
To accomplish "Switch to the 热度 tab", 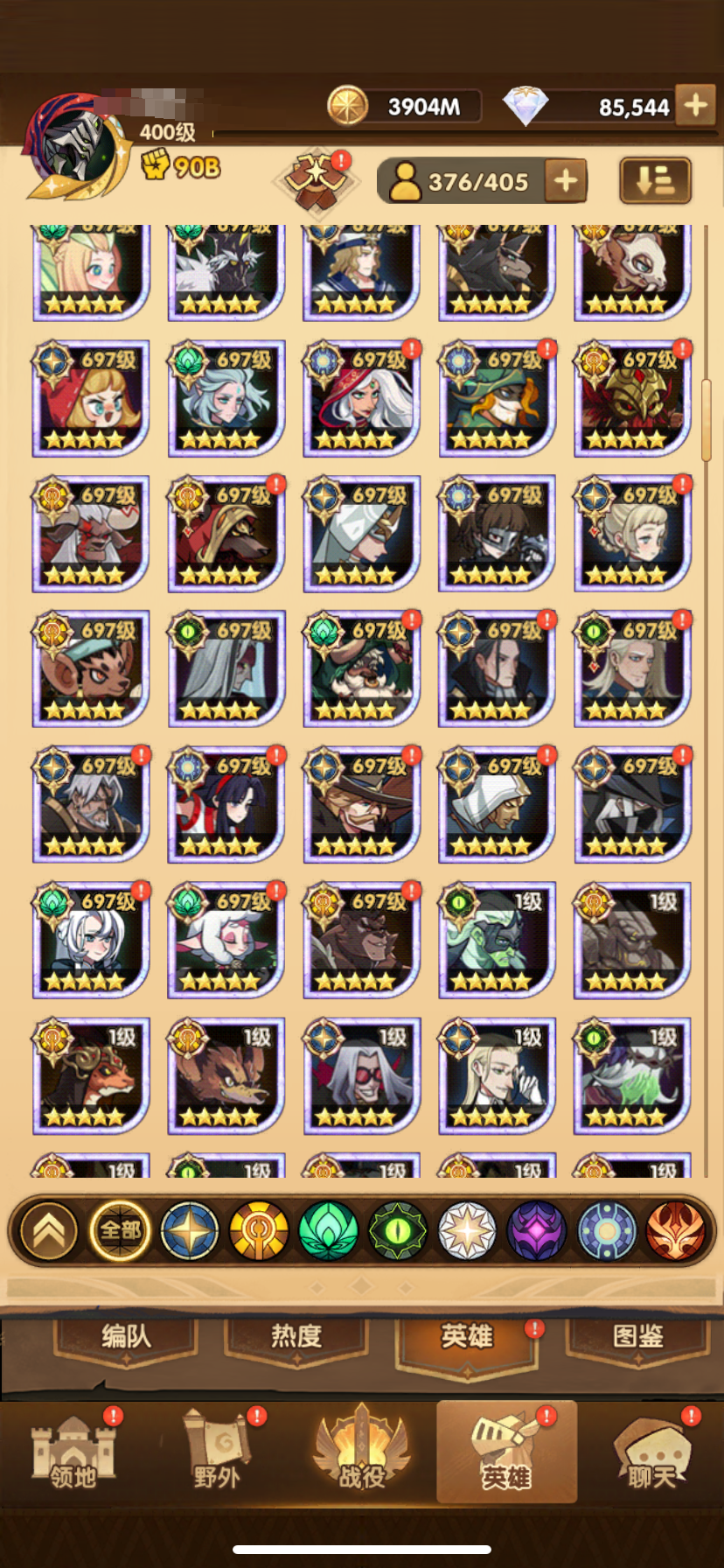I will (x=296, y=1336).
